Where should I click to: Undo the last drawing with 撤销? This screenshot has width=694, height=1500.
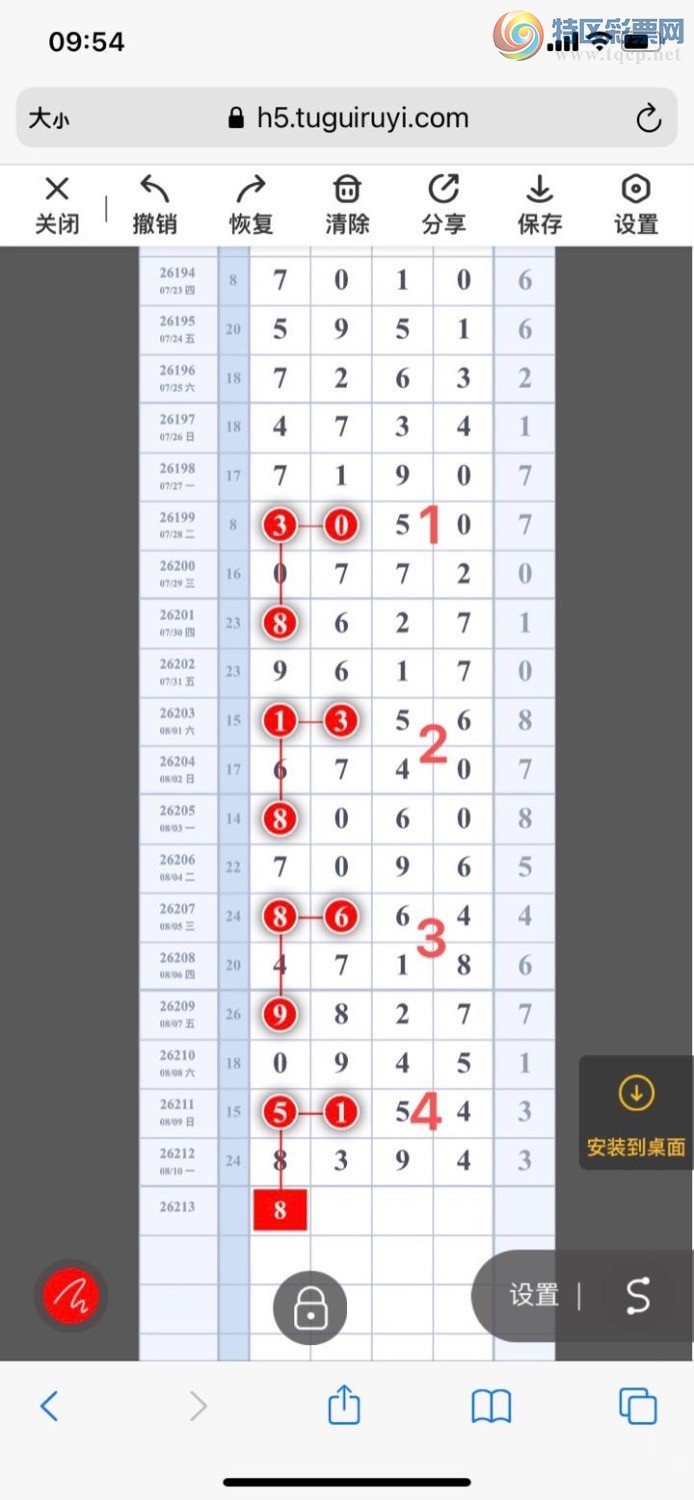coord(154,205)
